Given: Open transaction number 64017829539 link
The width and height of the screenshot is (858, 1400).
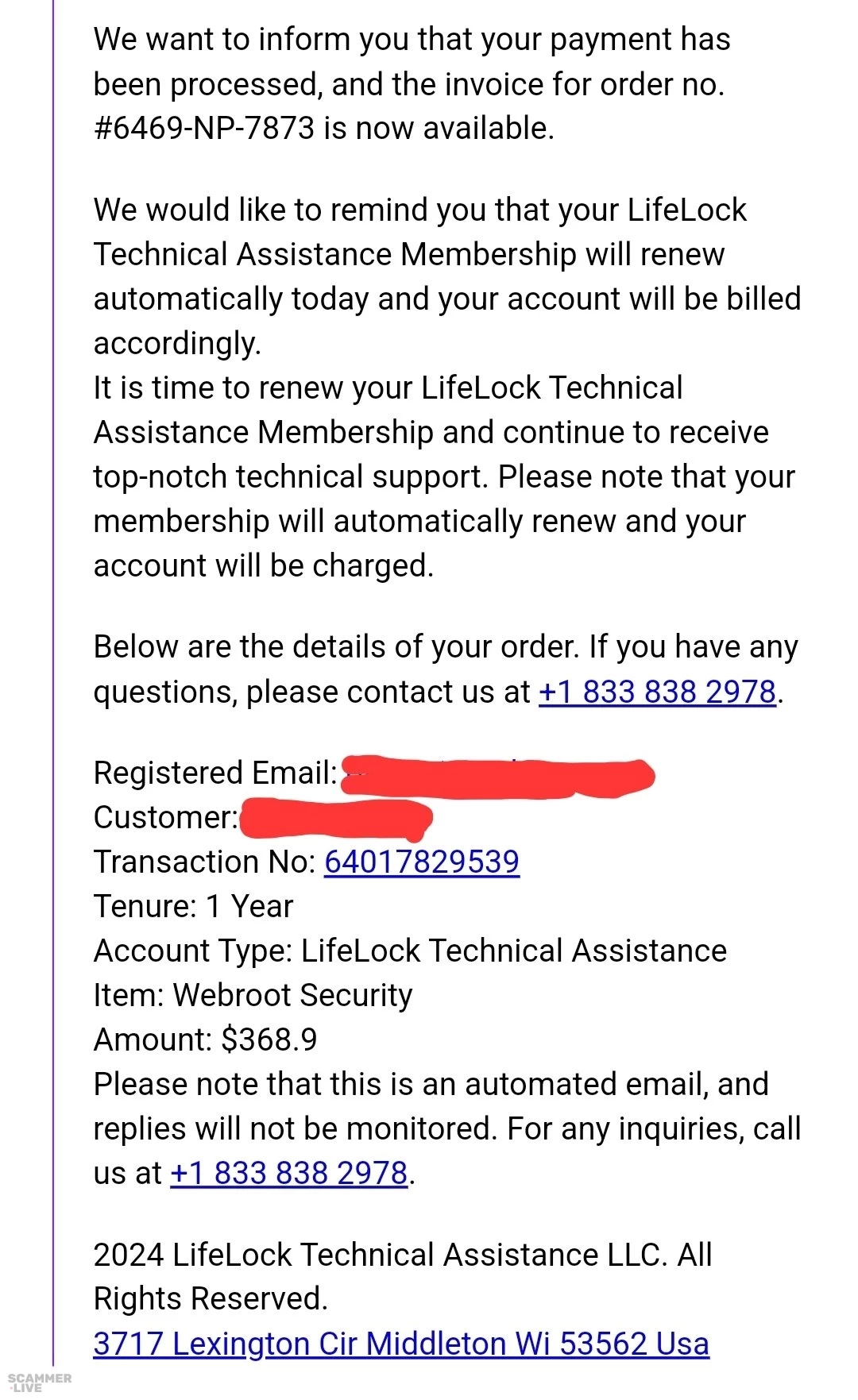Looking at the screenshot, I should (422, 862).
